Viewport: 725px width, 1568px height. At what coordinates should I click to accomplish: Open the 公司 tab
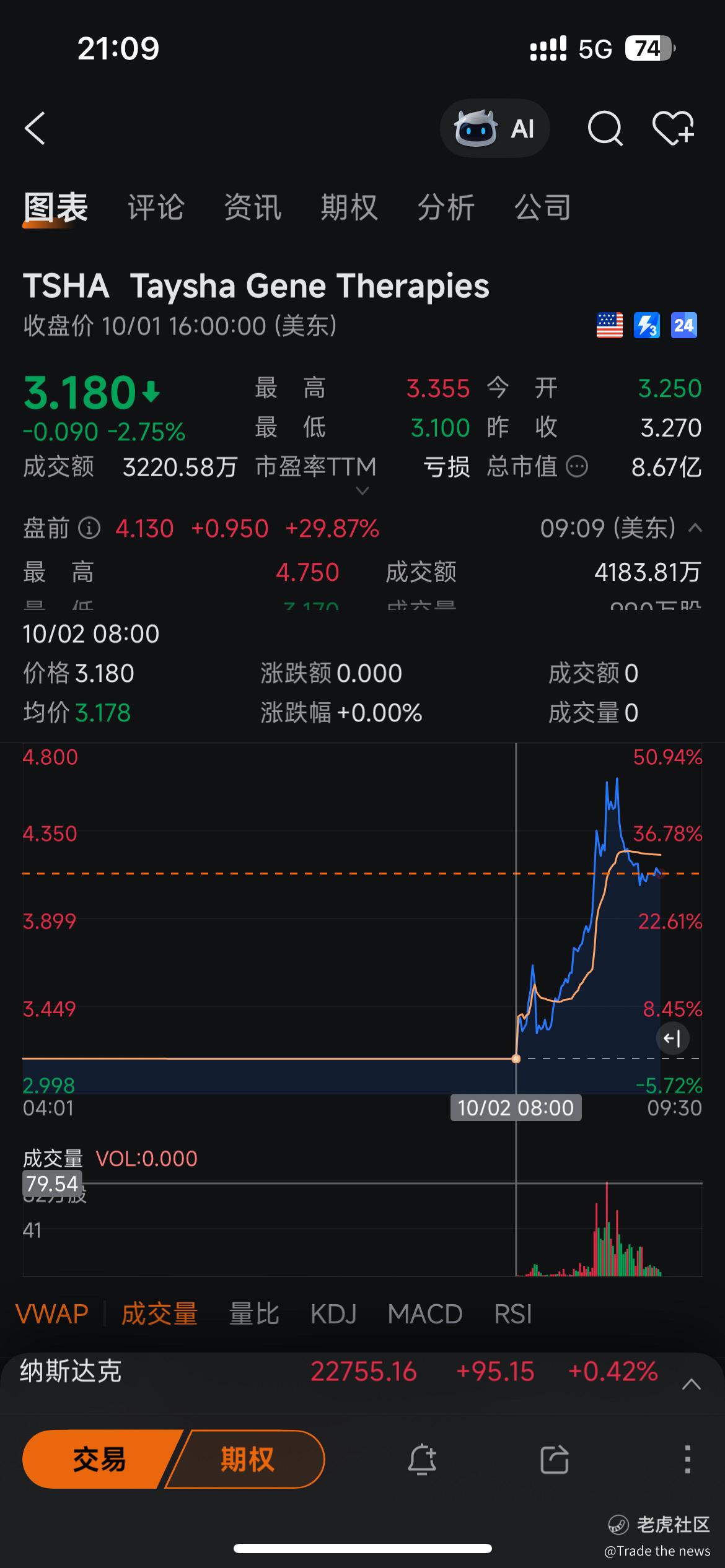542,207
